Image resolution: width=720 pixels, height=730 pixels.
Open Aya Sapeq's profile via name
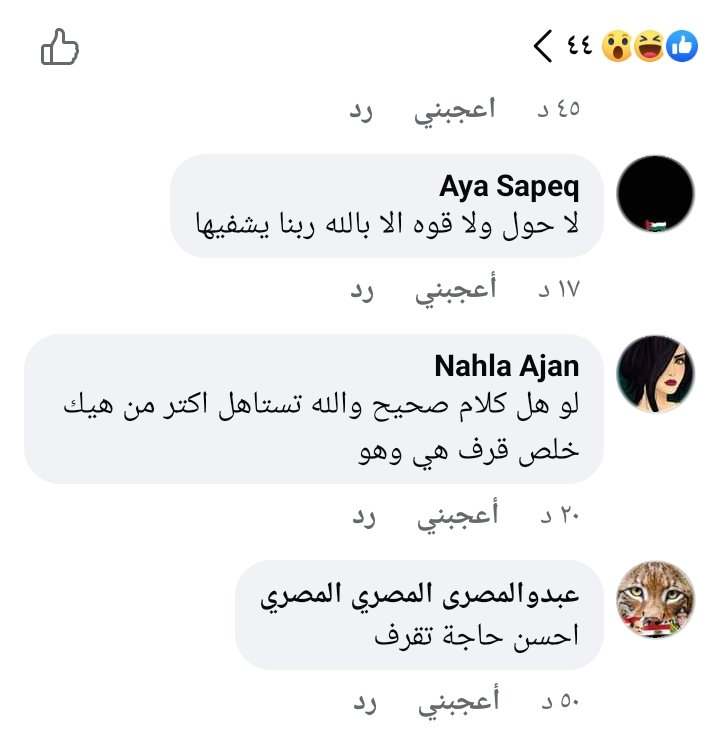tap(508, 188)
